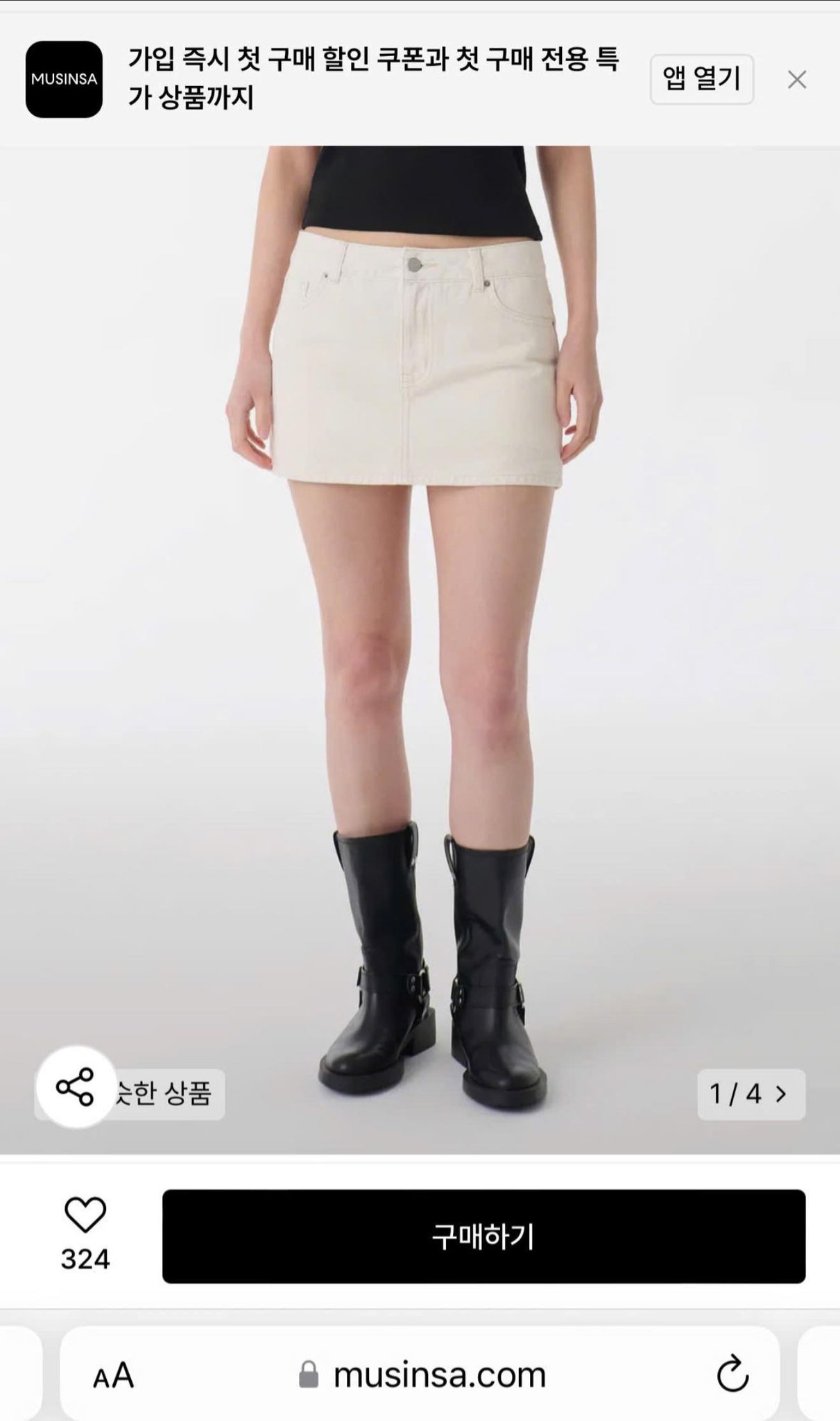840x1421 pixels.
Task: Open the skirt product photo
Action: (x=420, y=649)
